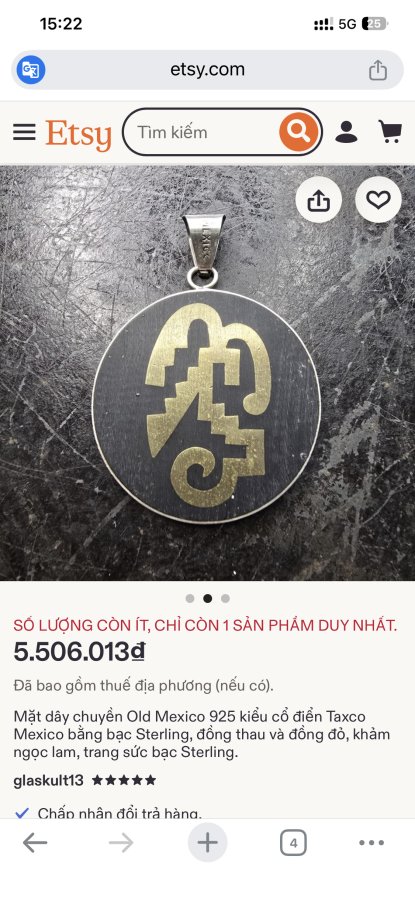Go to Etsy home via logo
The image size is (415, 900).
79,134
